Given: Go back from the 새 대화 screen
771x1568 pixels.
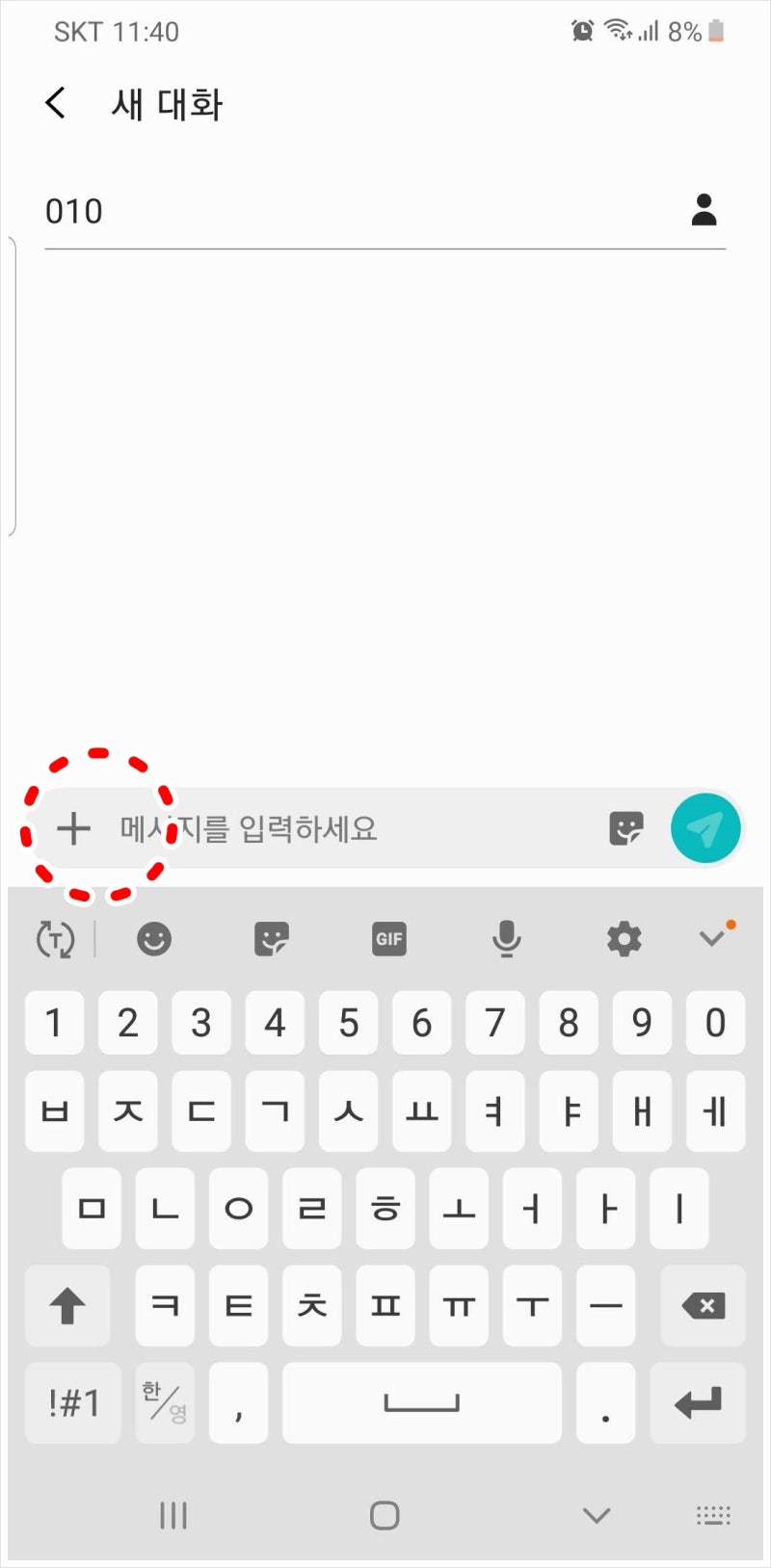Looking at the screenshot, I should [x=55, y=102].
